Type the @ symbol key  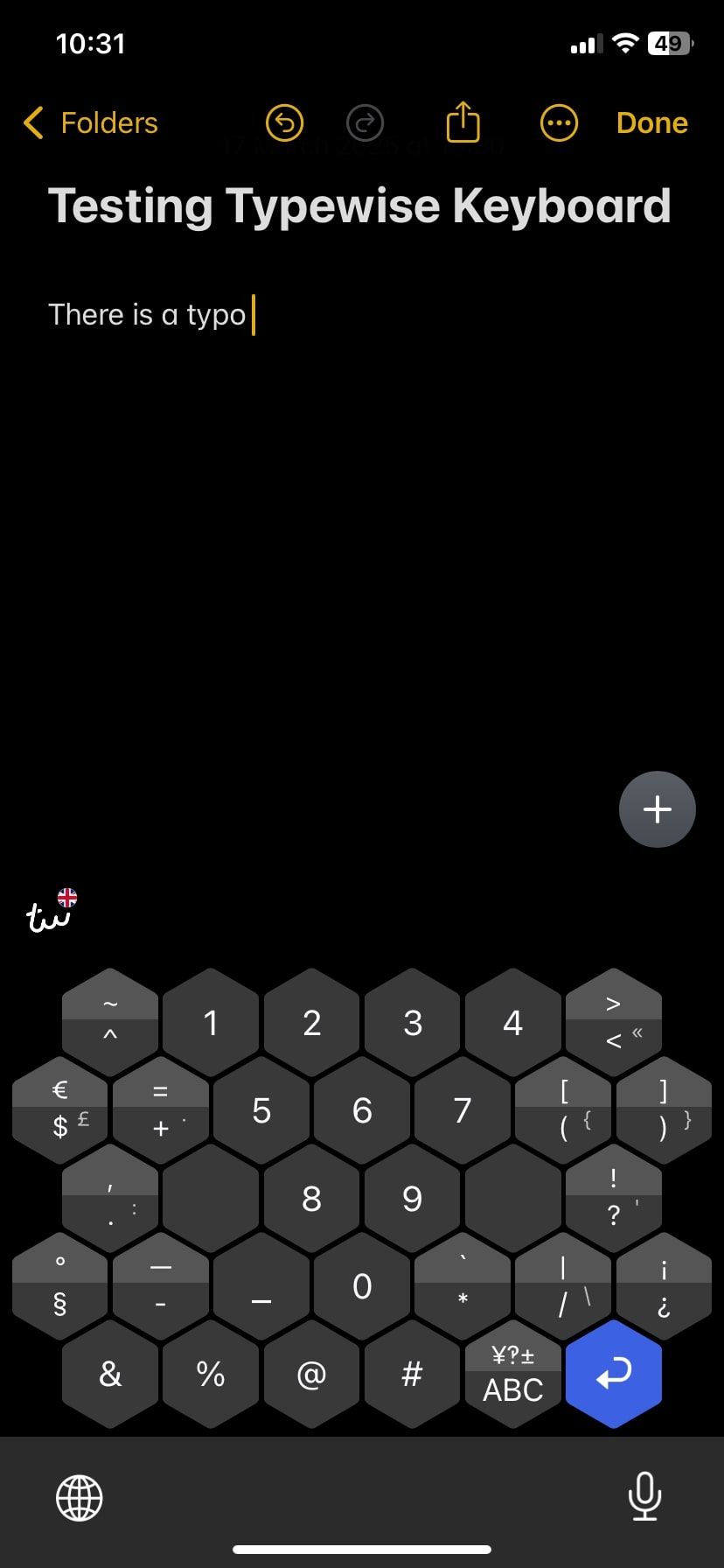311,1375
